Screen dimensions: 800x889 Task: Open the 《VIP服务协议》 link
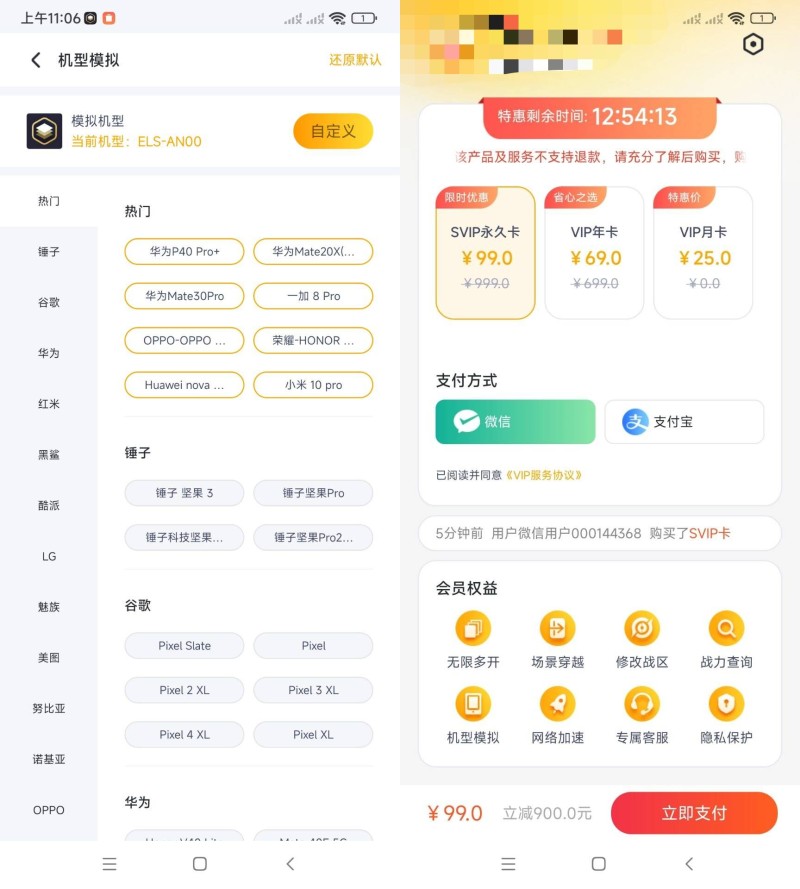(x=544, y=475)
